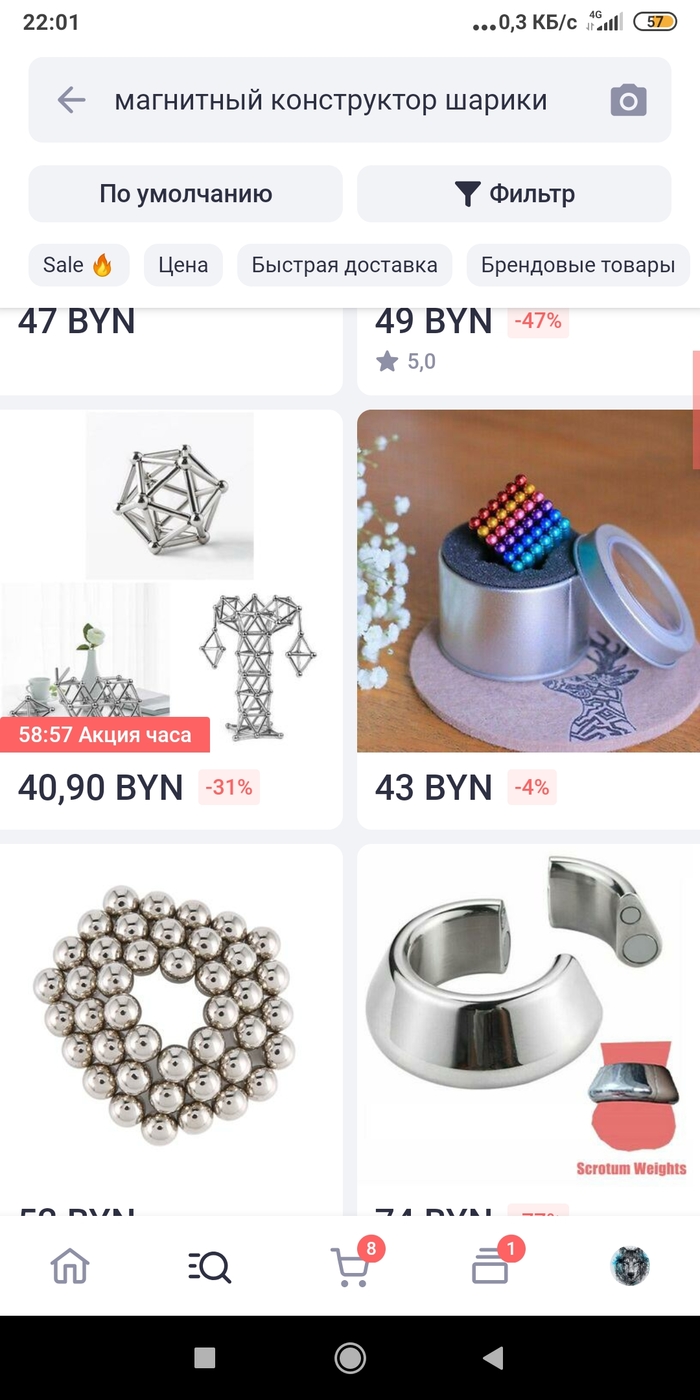Select the Цена chip
Viewport: 700px width, 1400px height.
tap(183, 265)
